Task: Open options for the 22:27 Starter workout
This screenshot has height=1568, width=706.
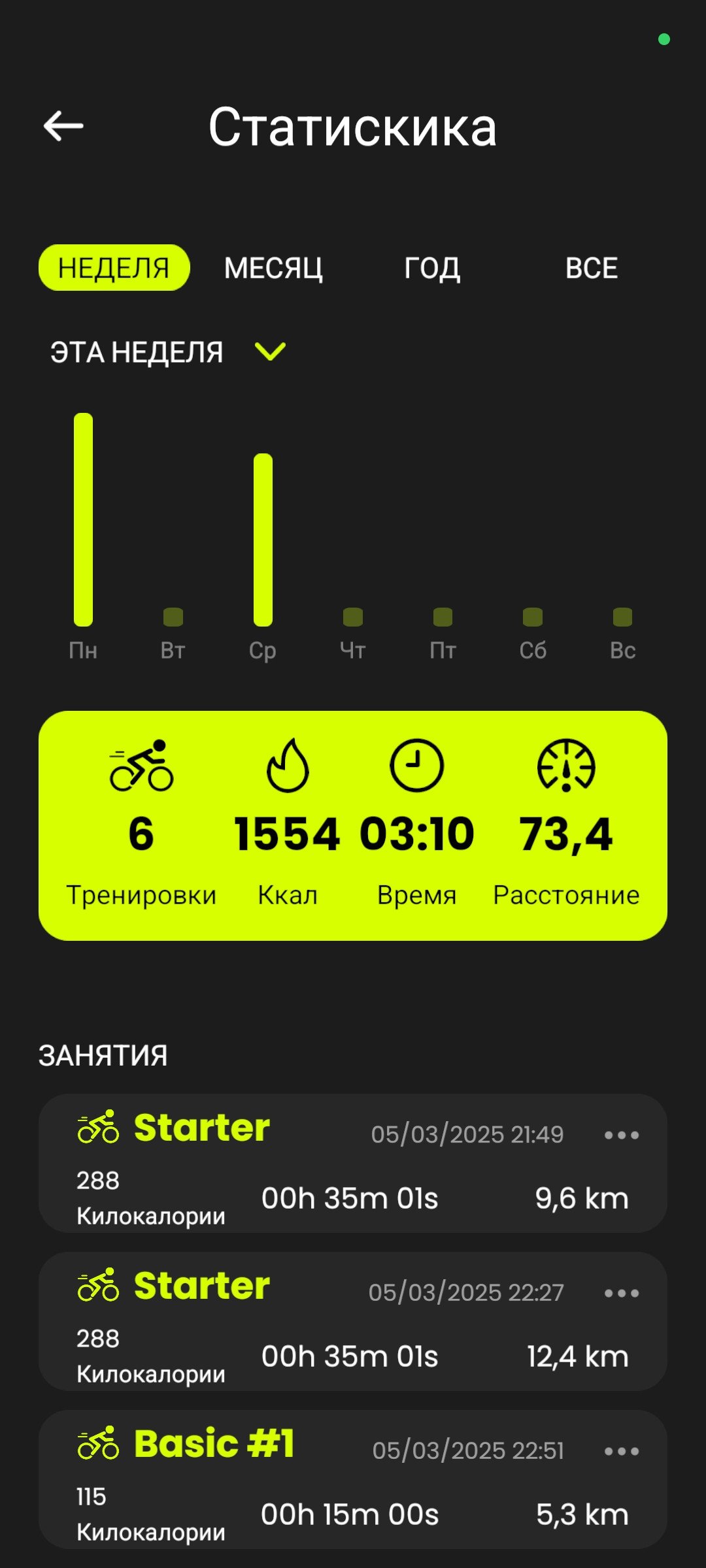Action: (622, 1293)
